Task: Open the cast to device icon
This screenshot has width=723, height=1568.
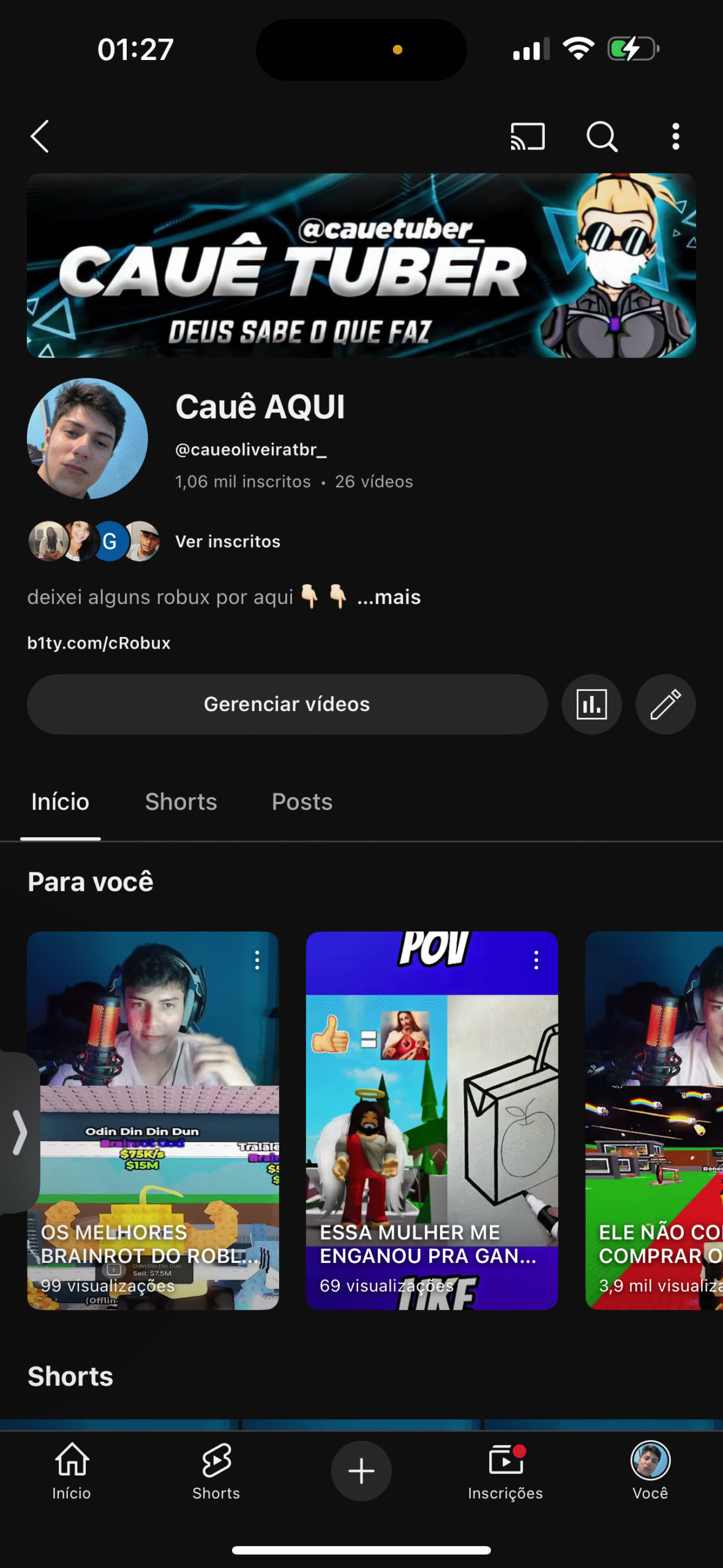Action: 527,136
